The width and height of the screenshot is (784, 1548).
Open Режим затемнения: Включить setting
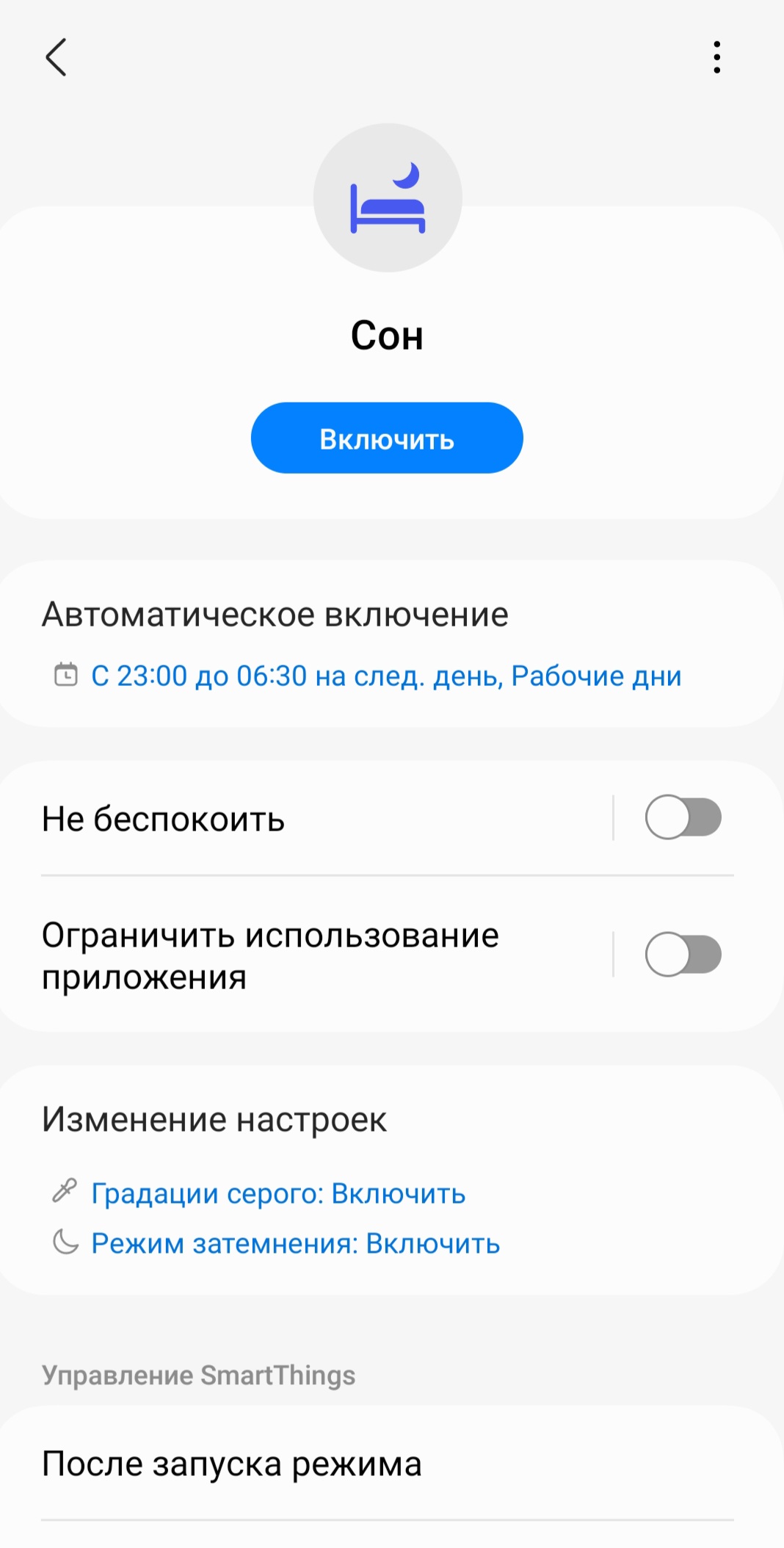click(294, 1243)
